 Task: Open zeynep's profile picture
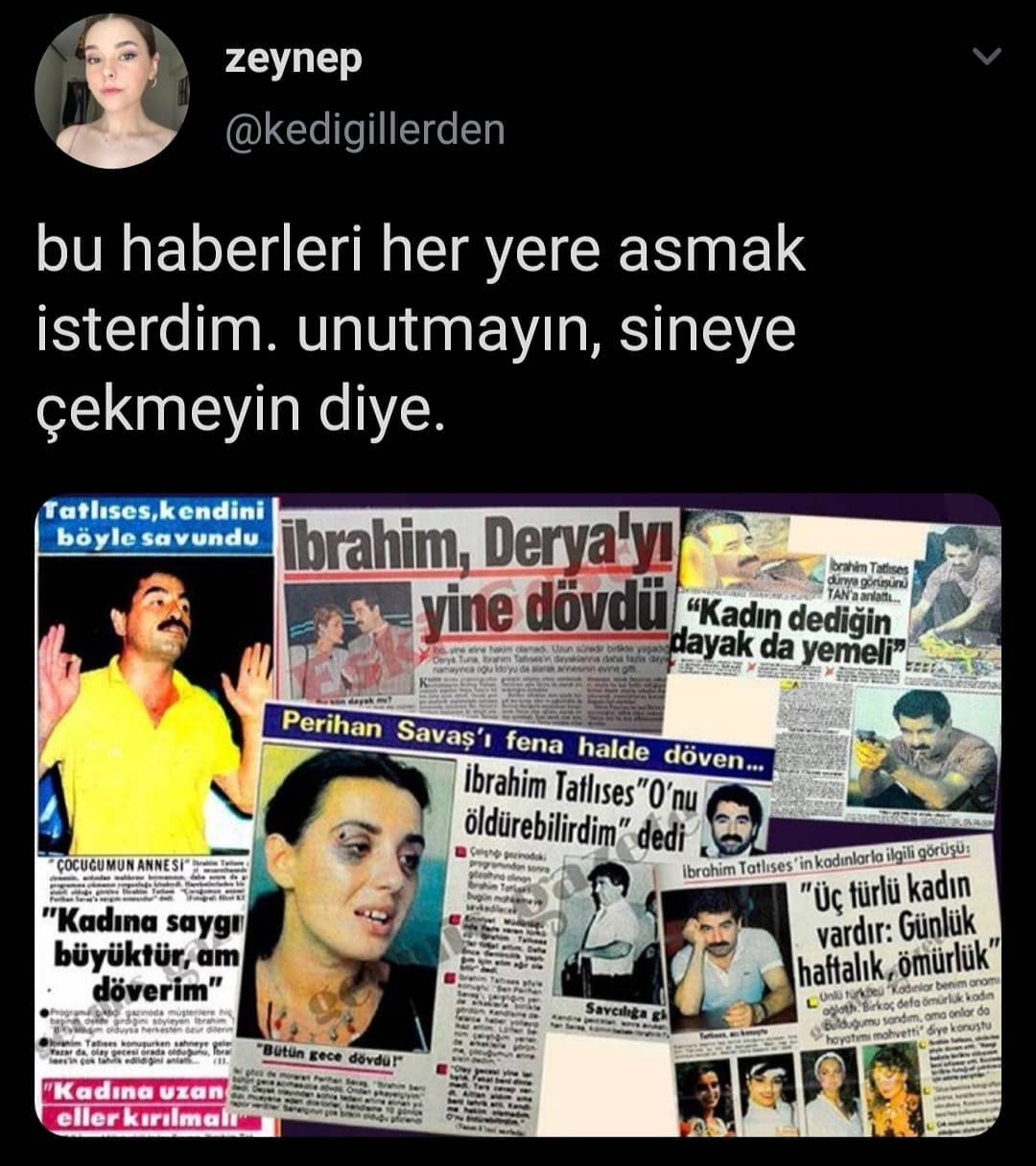[x=111, y=92]
